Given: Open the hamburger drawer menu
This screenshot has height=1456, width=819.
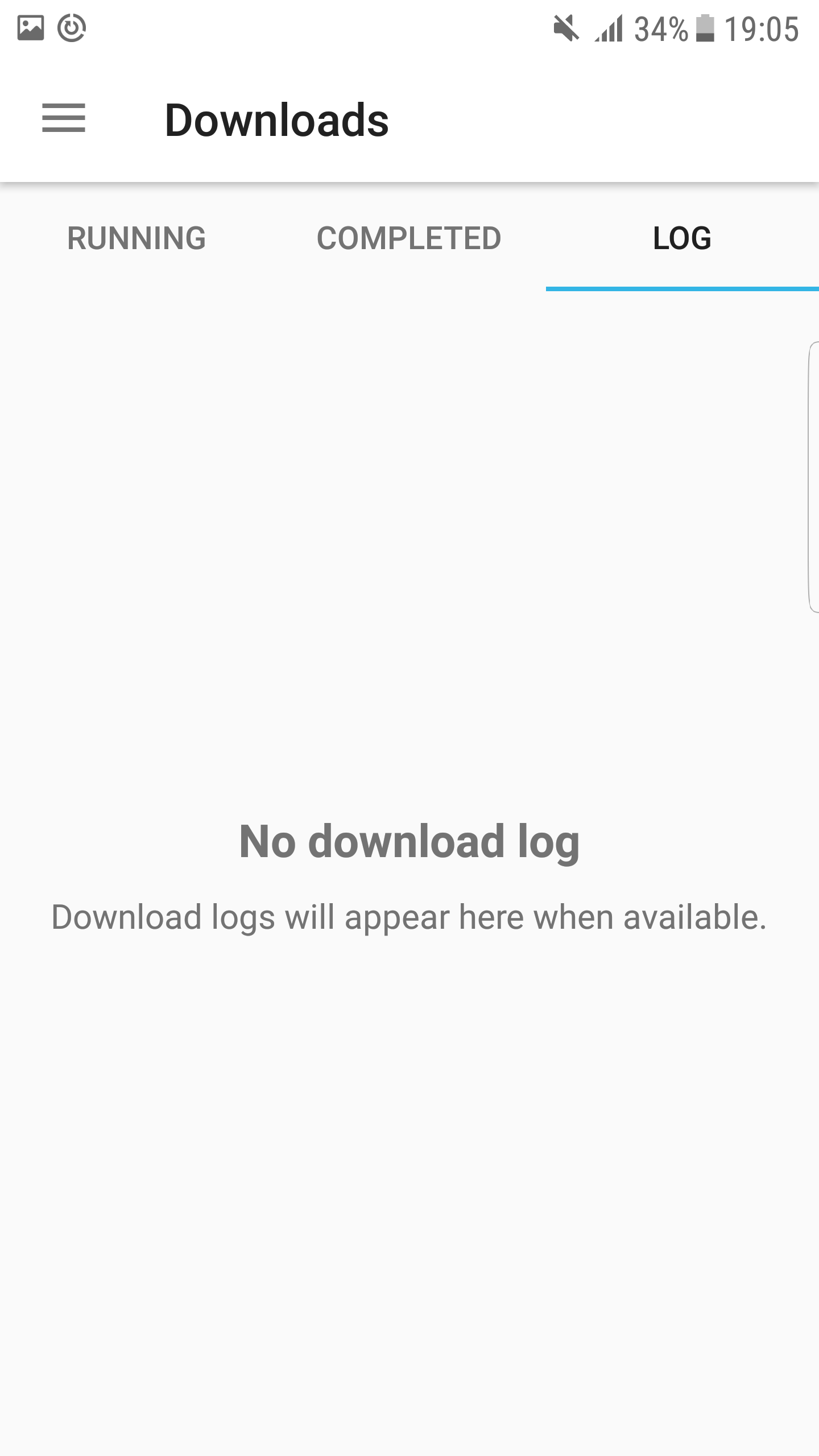Looking at the screenshot, I should (64, 118).
